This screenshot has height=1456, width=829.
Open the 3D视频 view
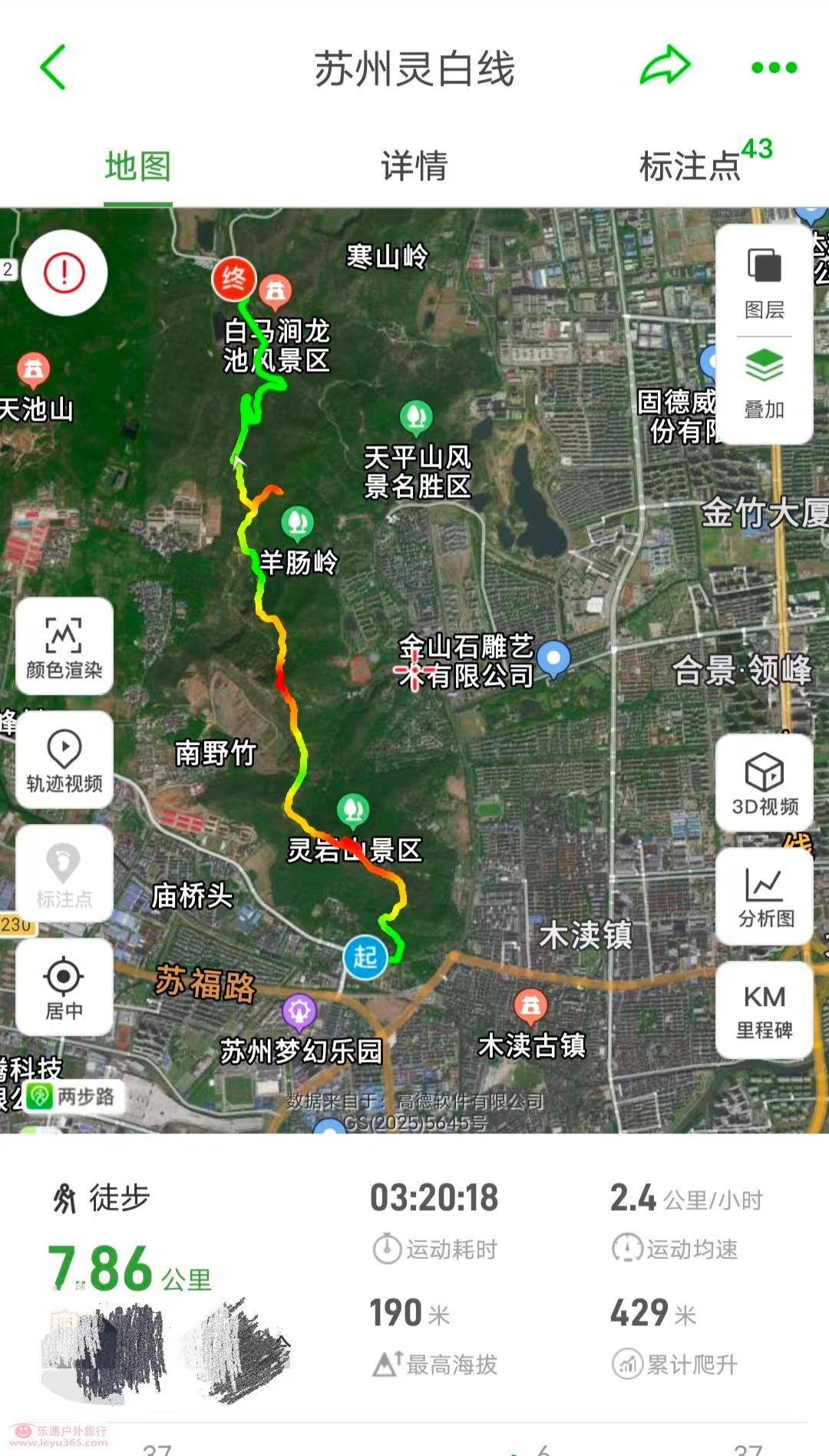[x=765, y=783]
